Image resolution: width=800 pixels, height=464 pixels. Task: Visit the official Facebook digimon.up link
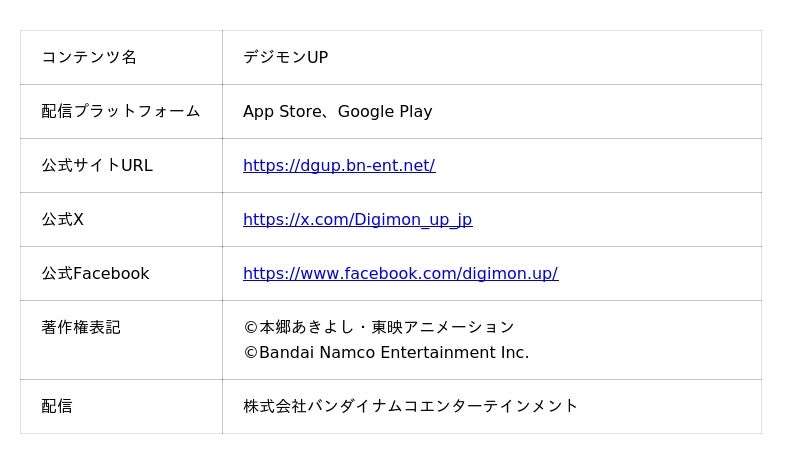point(400,274)
